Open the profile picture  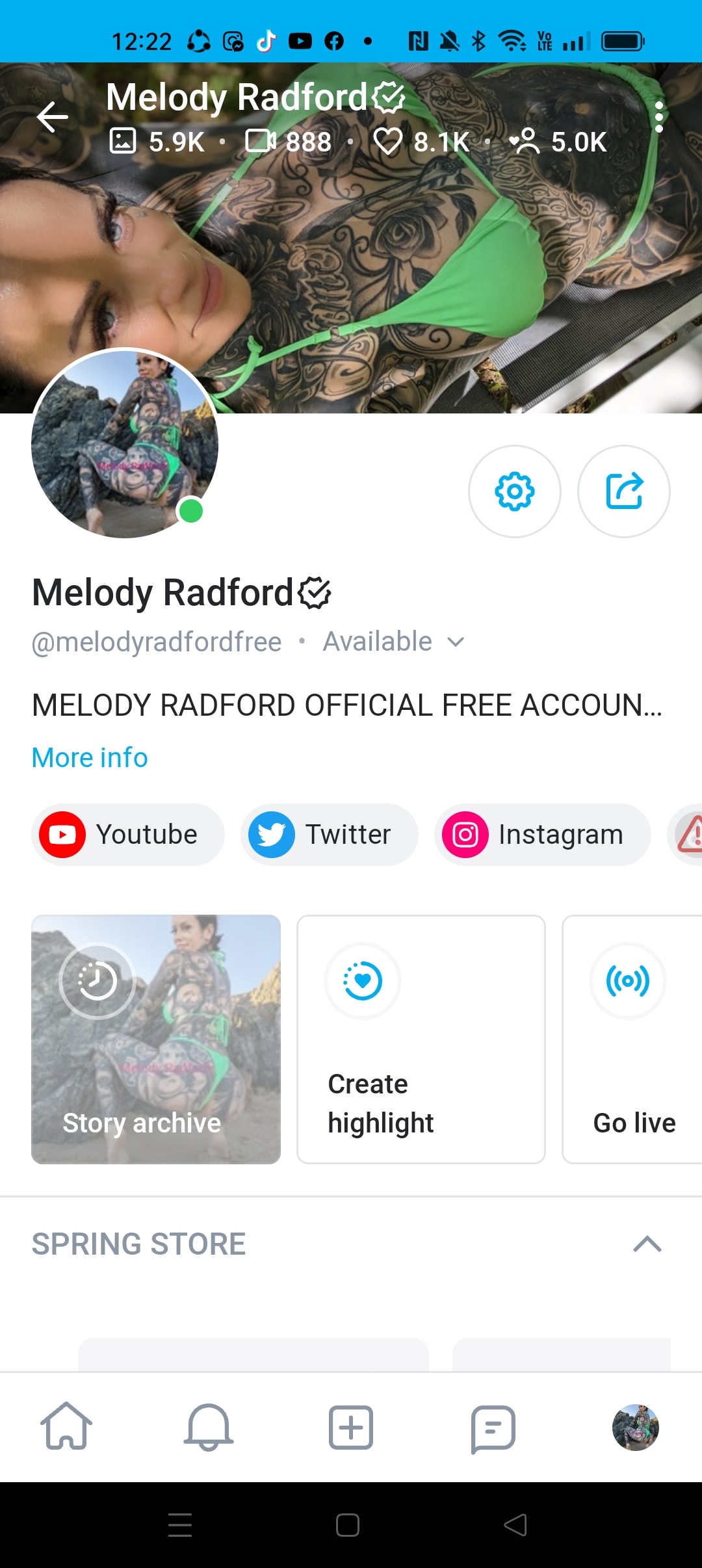tap(125, 443)
